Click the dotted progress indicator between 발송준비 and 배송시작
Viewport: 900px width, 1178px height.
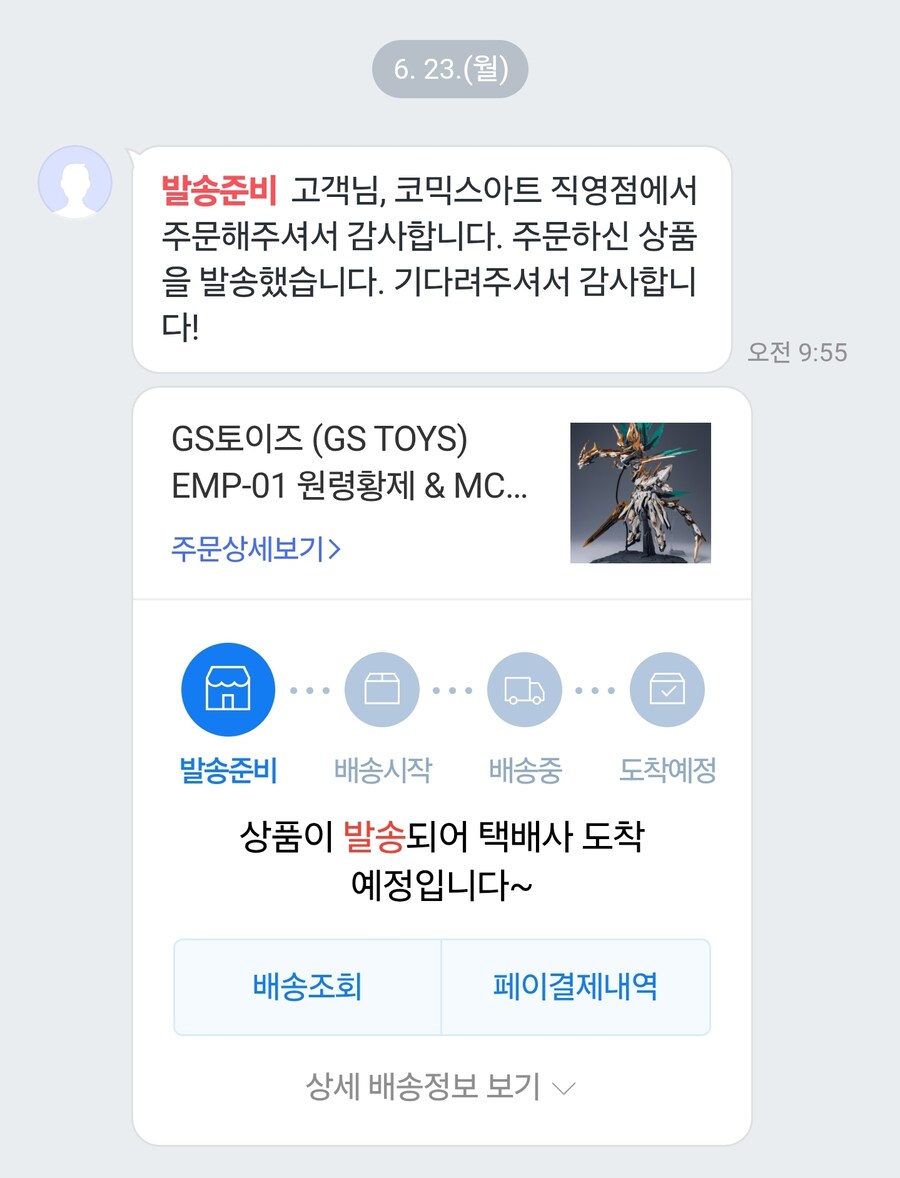312,688
